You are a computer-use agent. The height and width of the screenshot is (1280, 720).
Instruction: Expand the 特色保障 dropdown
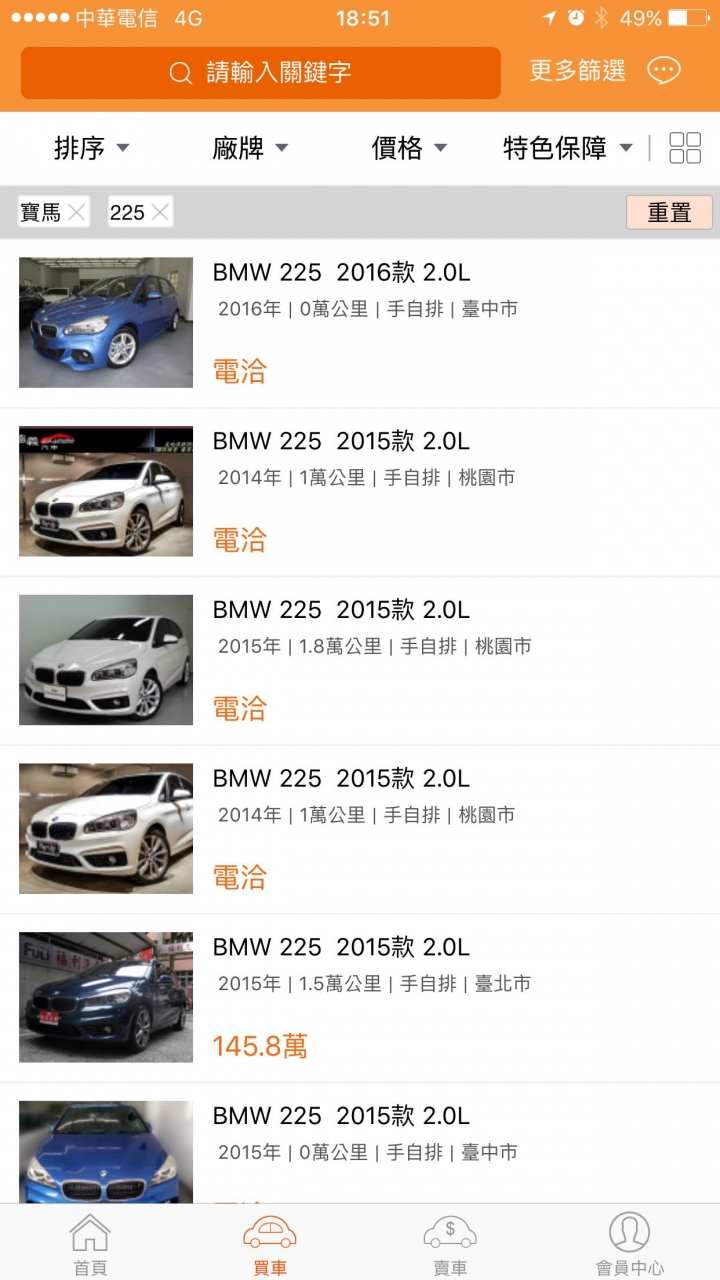568,149
